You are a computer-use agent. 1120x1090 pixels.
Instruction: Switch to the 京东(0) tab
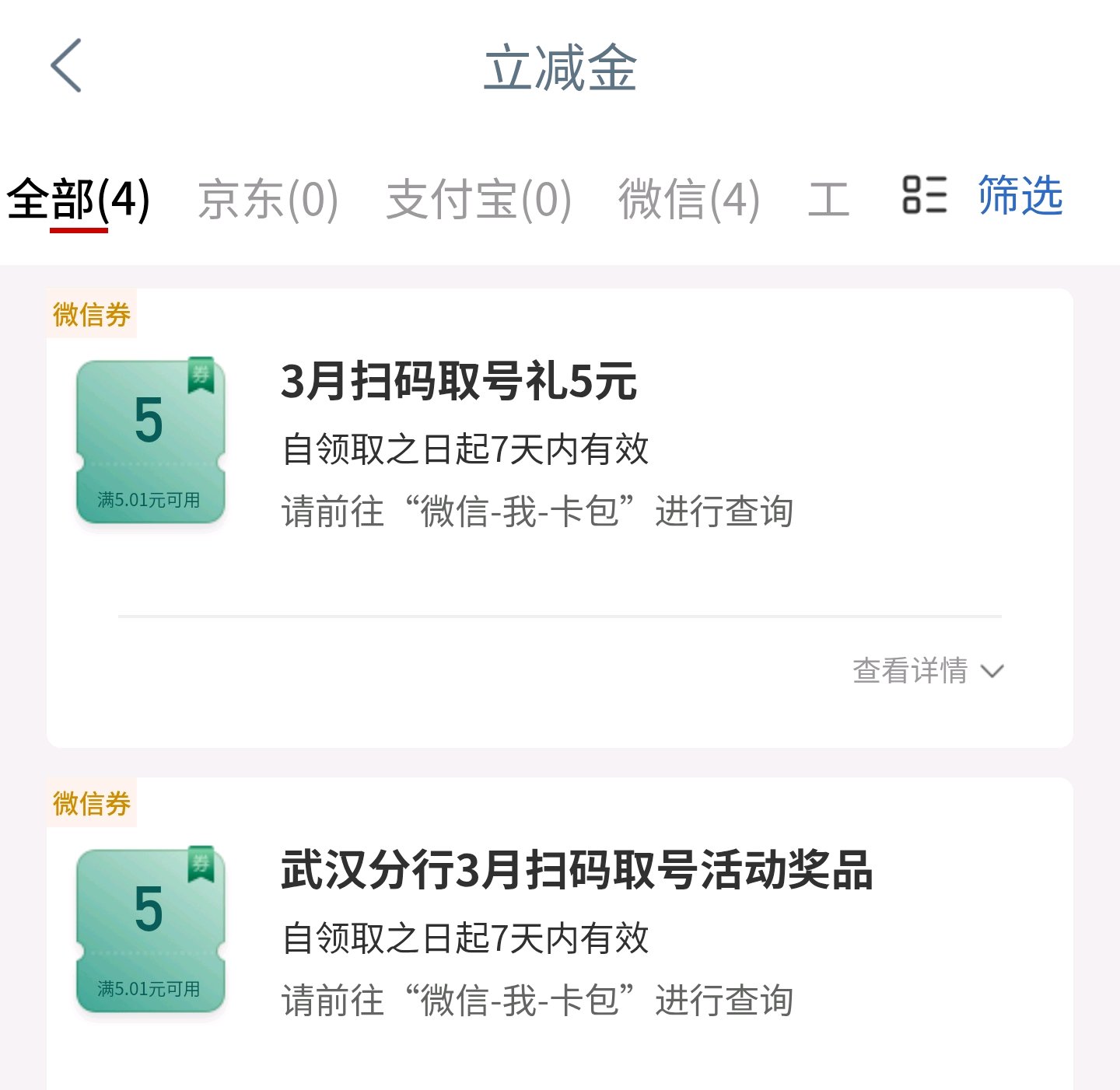pyautogui.click(x=268, y=200)
